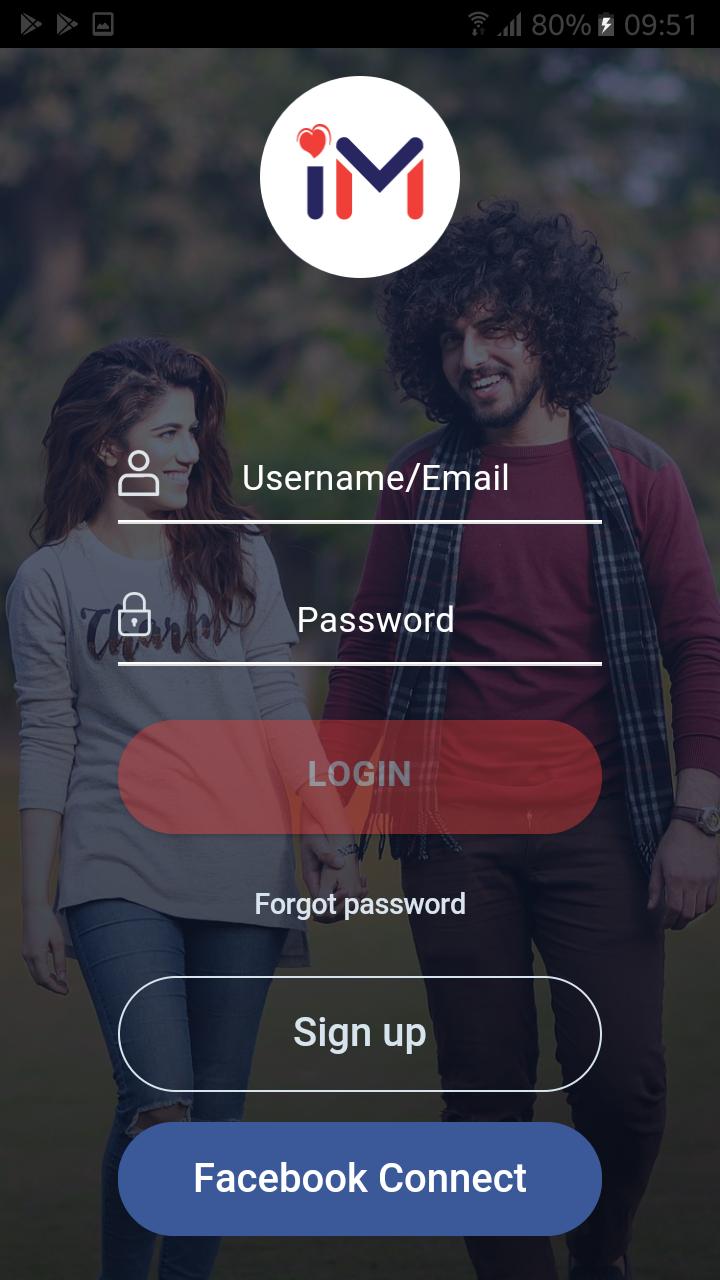Focus the Username/Email field
This screenshot has height=1280, width=720.
(x=375, y=478)
